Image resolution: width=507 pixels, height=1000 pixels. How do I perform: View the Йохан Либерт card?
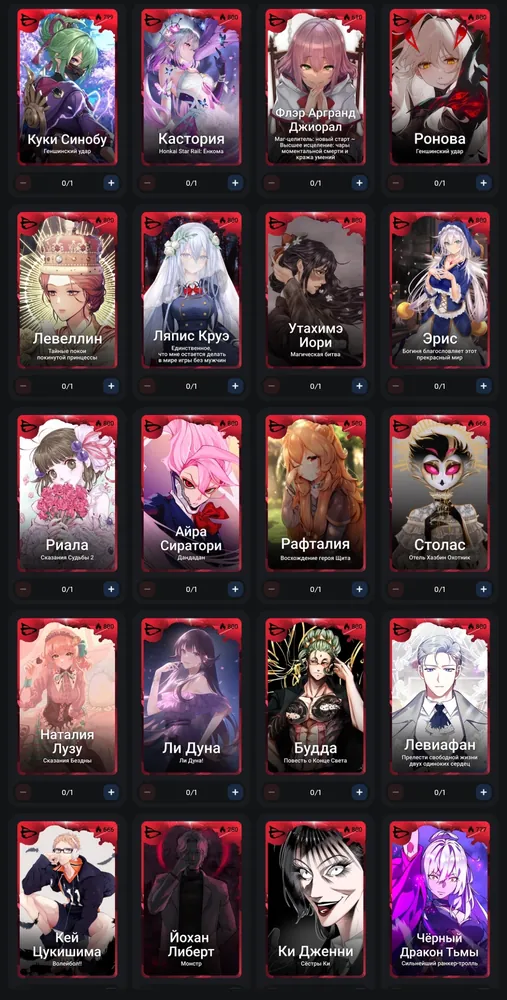191,899
